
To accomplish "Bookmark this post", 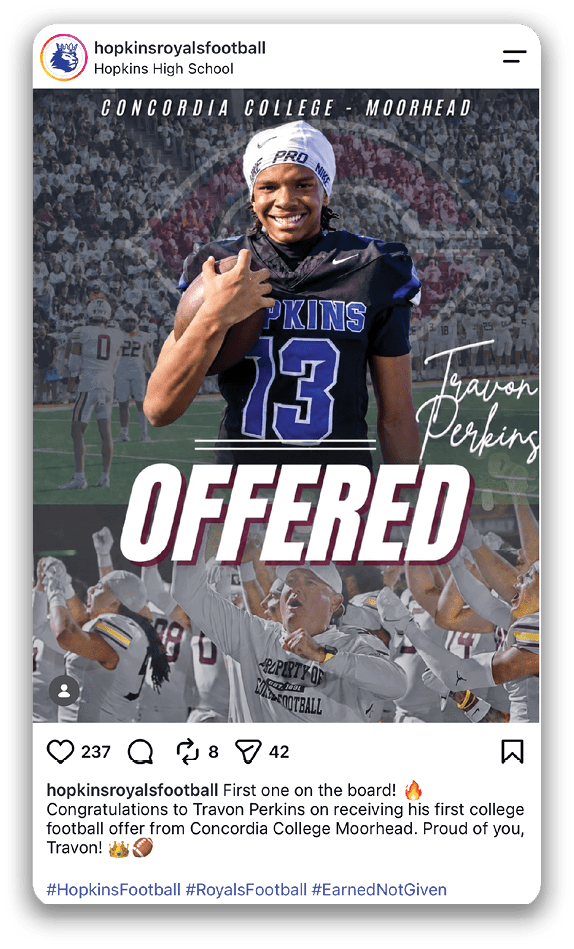I will (512, 752).
